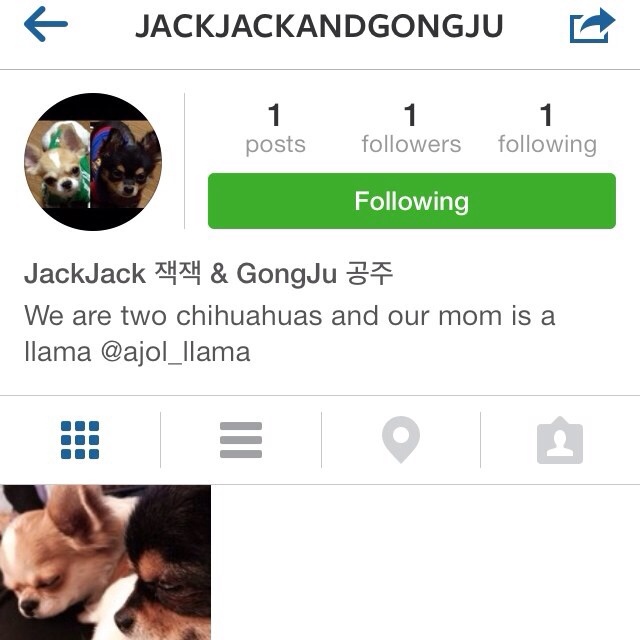Tap the green Following button
This screenshot has height=640, width=640.
(411, 201)
